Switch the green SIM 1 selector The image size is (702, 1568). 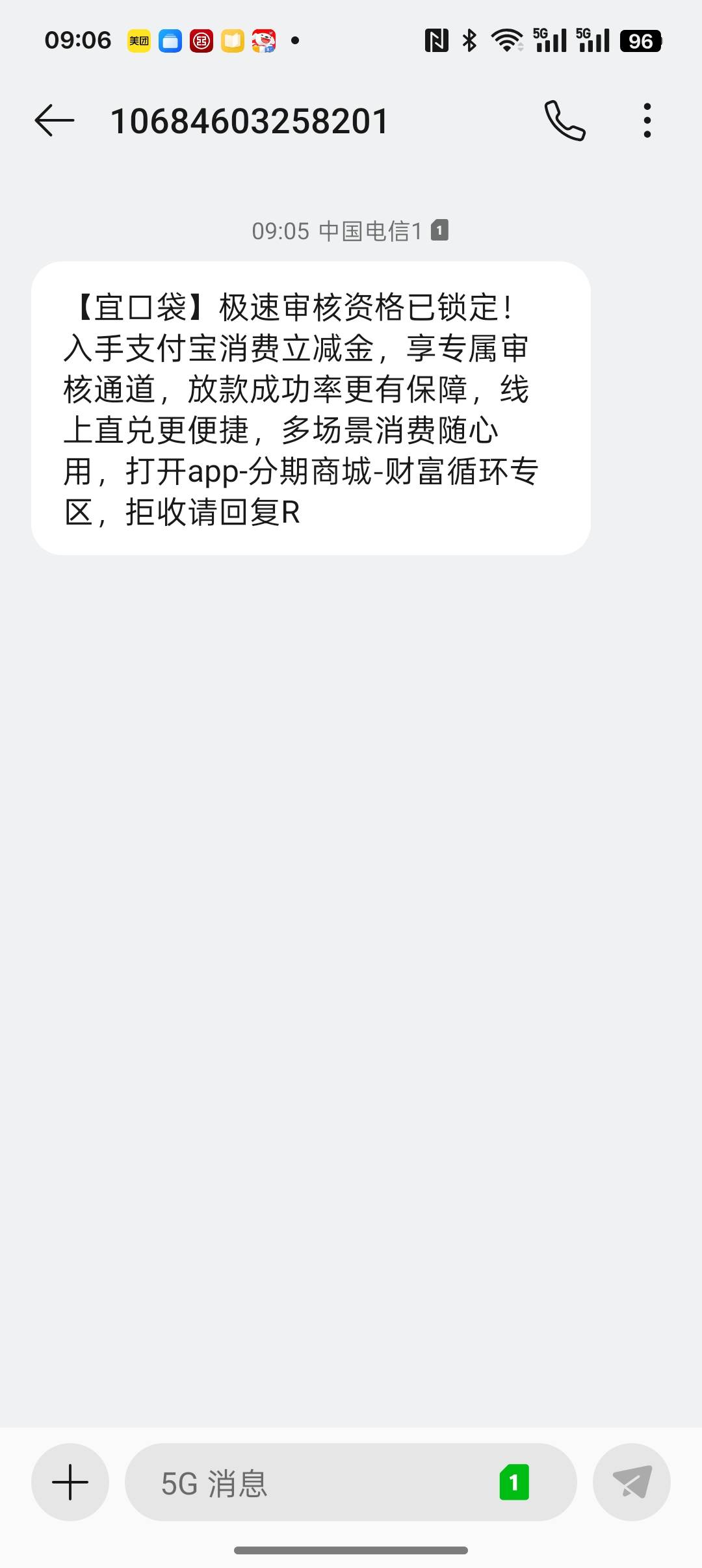point(514,1482)
